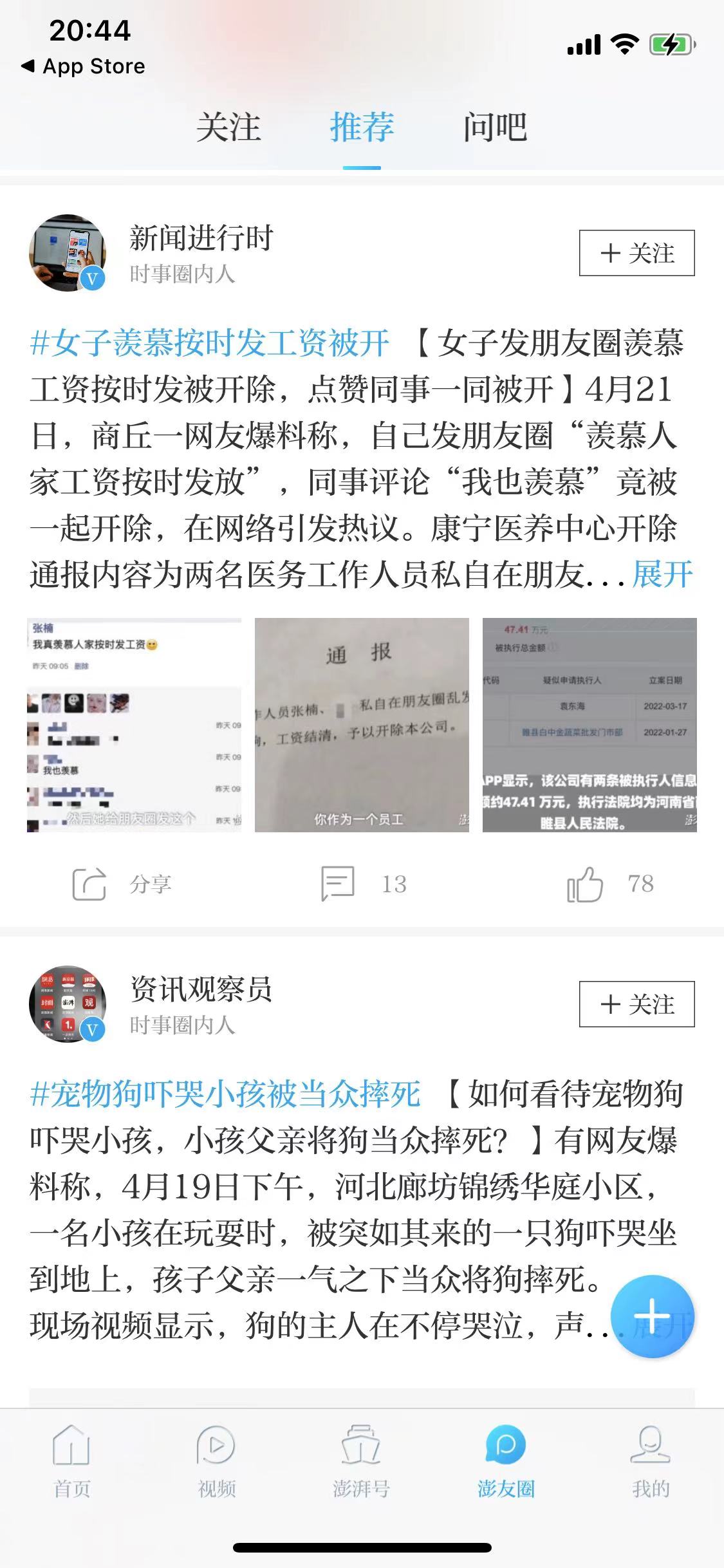Follow the 资讯观察员 account
This screenshot has height=1568, width=724.
(x=636, y=1004)
